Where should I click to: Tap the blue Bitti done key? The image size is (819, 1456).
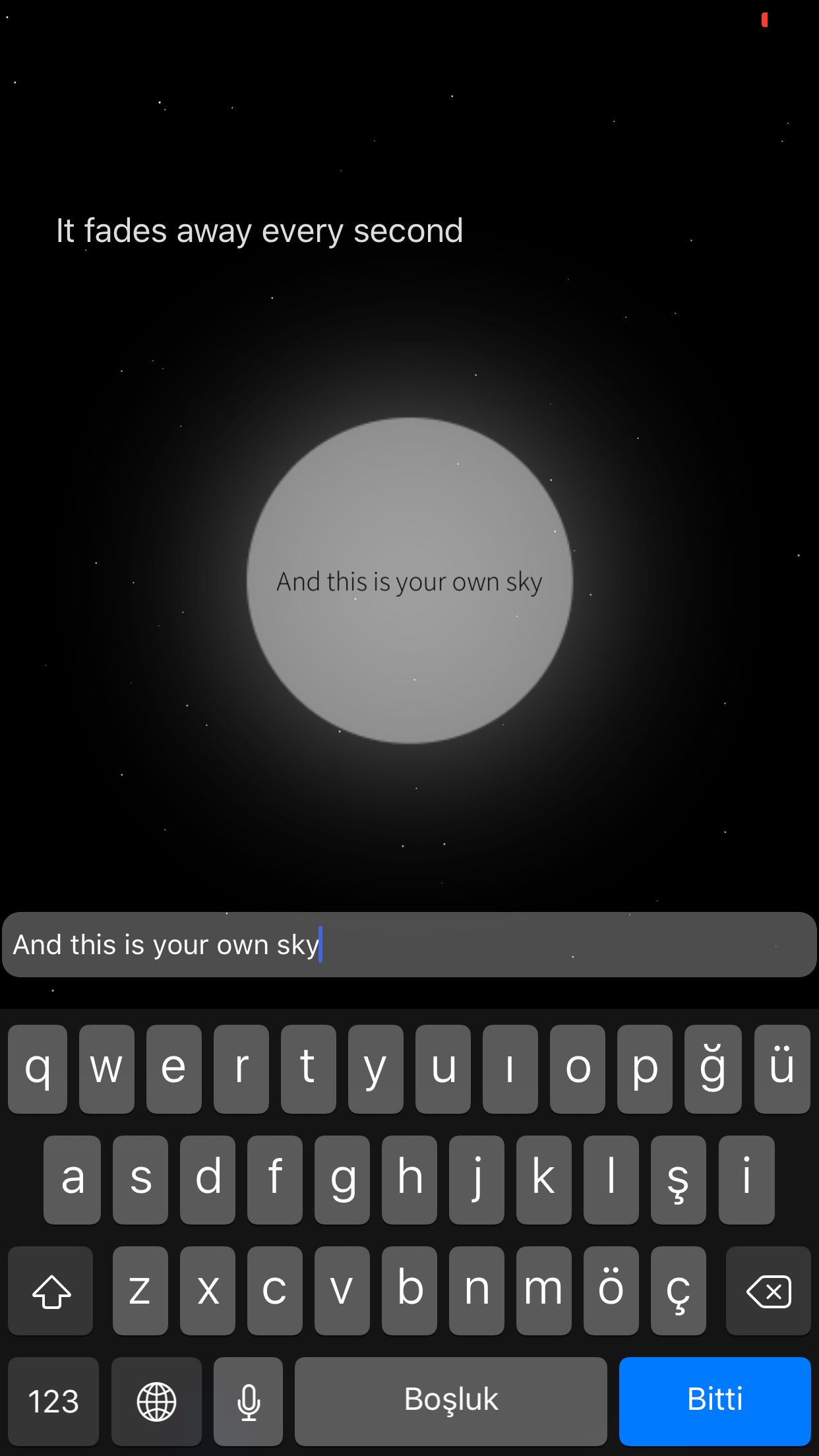coord(714,1399)
